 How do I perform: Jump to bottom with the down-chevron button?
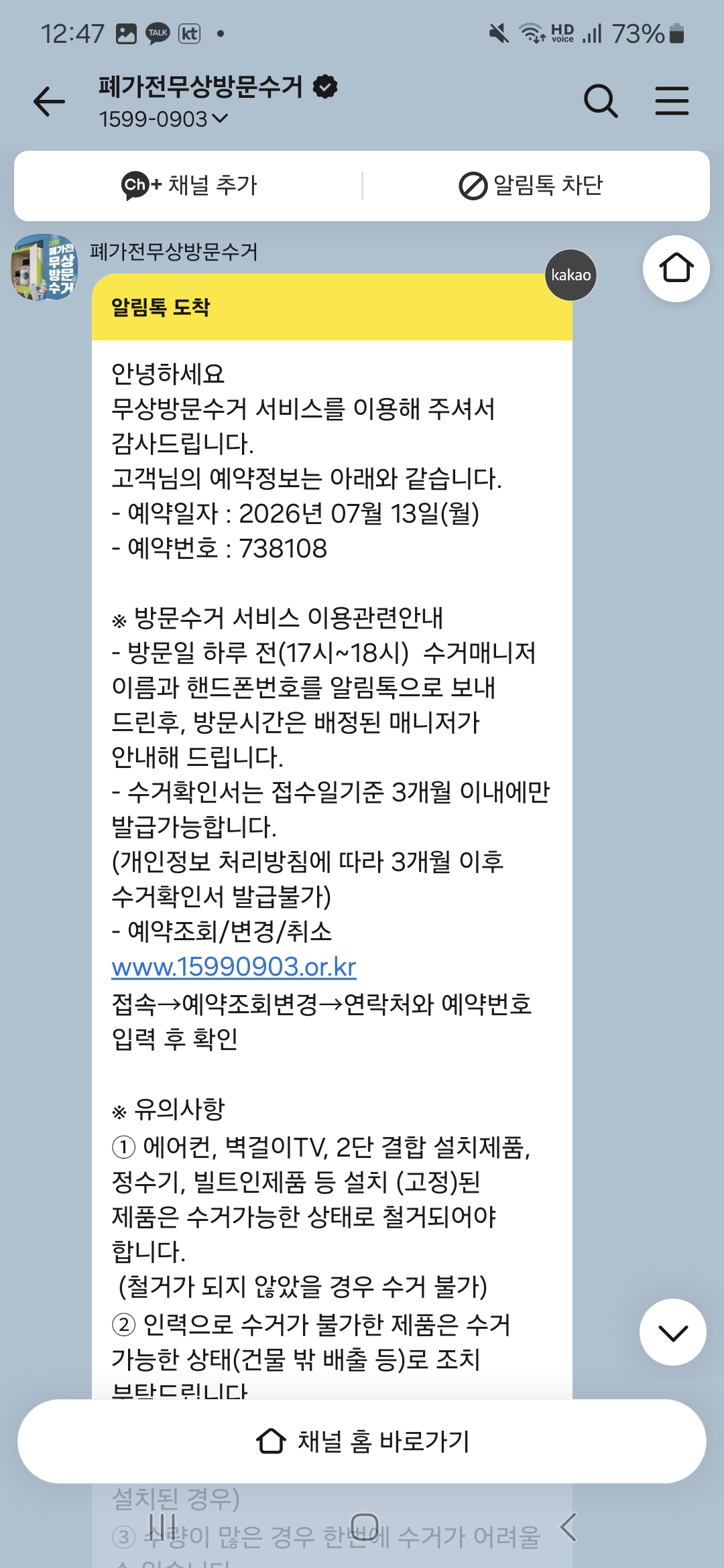673,1332
